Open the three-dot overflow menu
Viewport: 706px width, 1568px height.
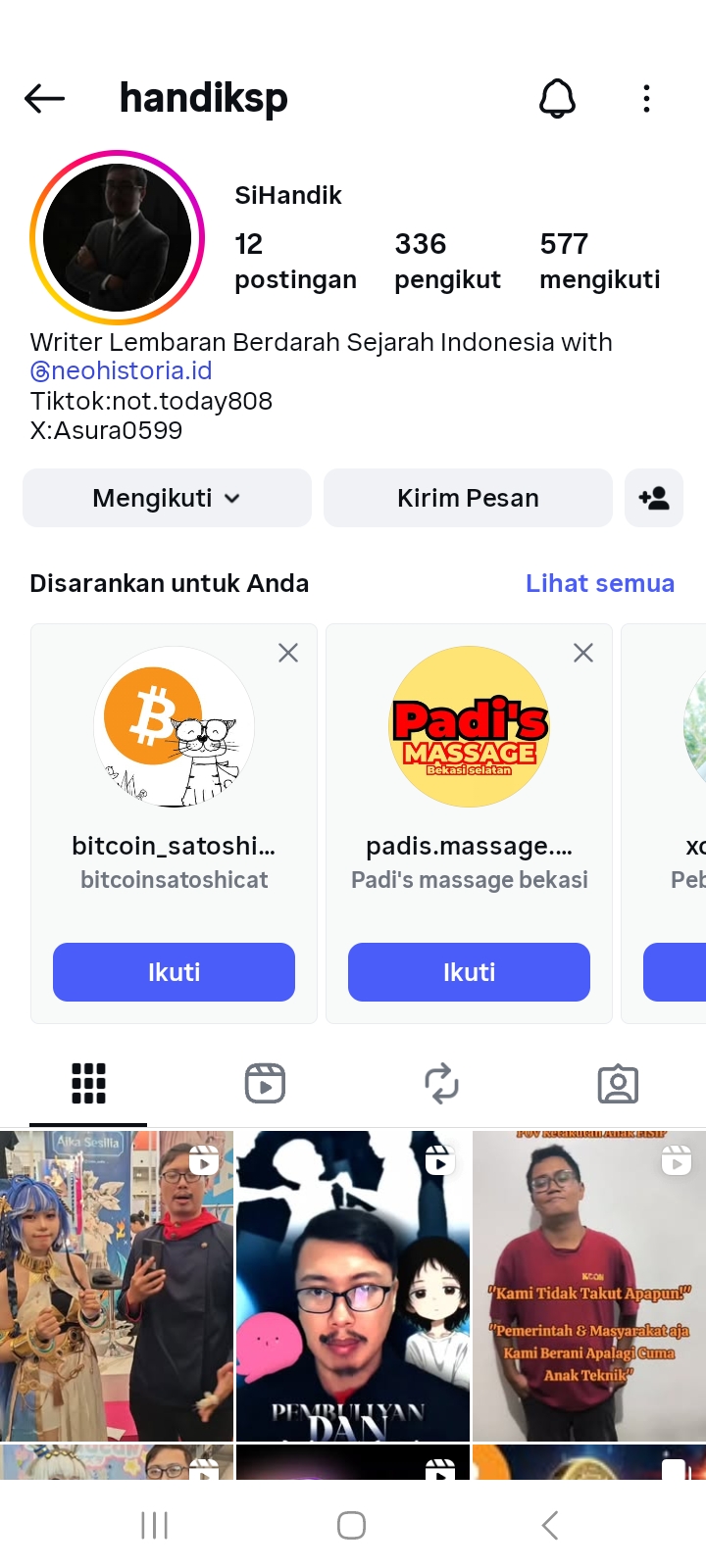pos(646,98)
